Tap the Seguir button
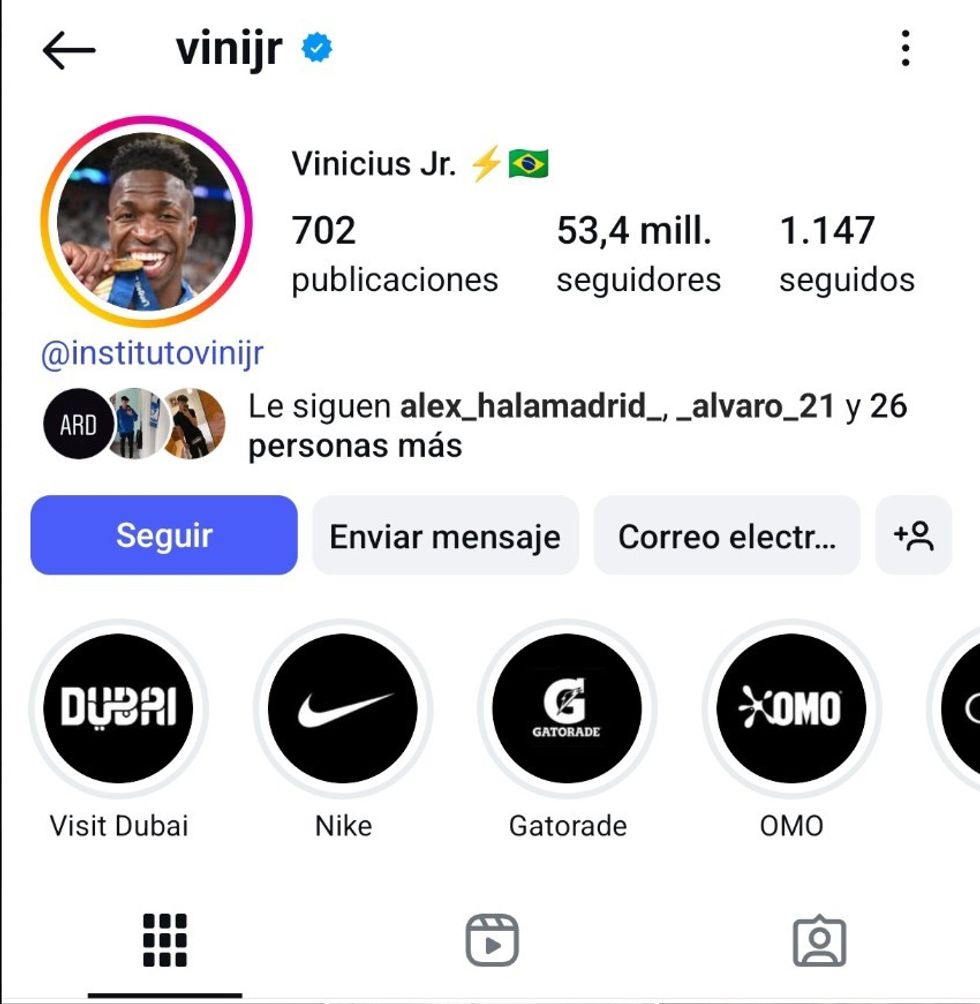 (164, 535)
